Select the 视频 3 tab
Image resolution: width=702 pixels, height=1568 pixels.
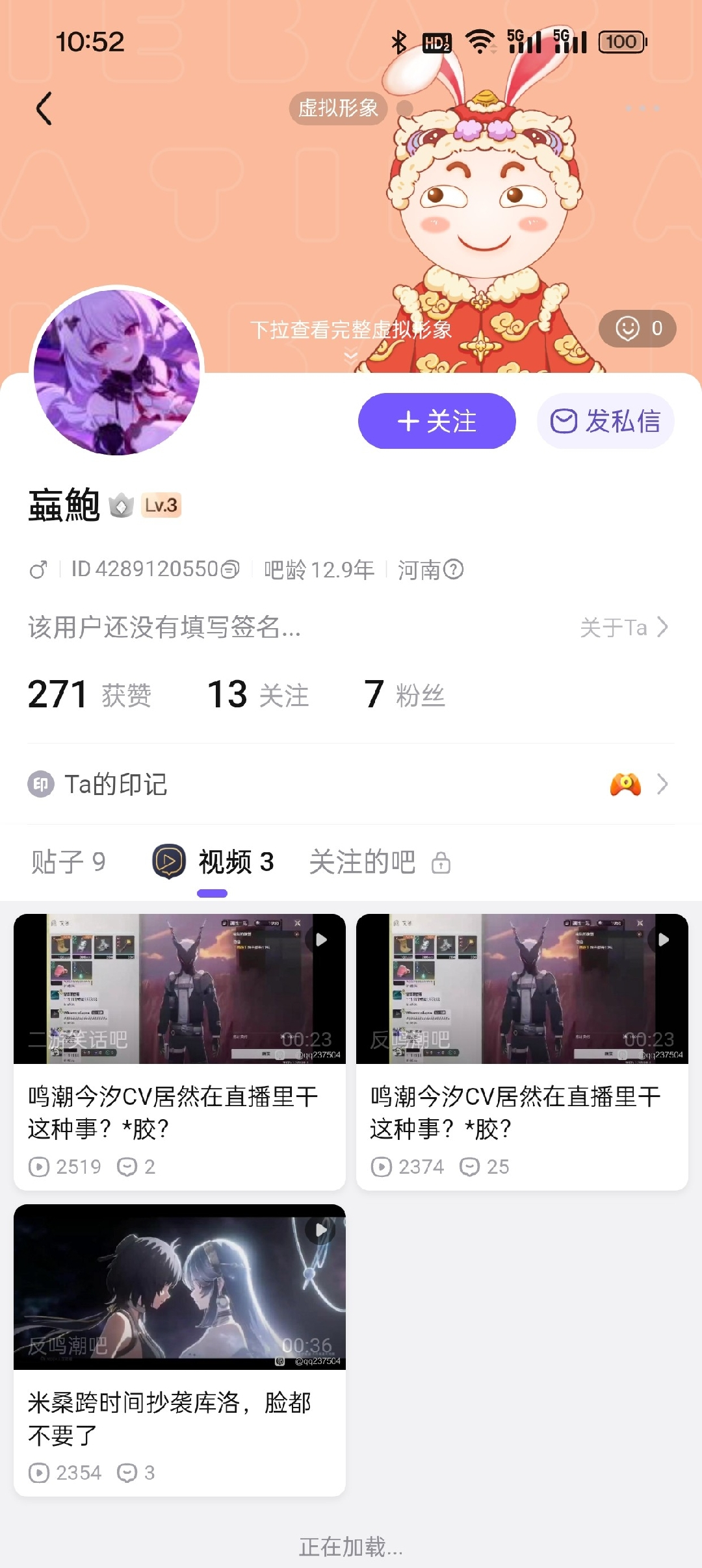pos(214,862)
